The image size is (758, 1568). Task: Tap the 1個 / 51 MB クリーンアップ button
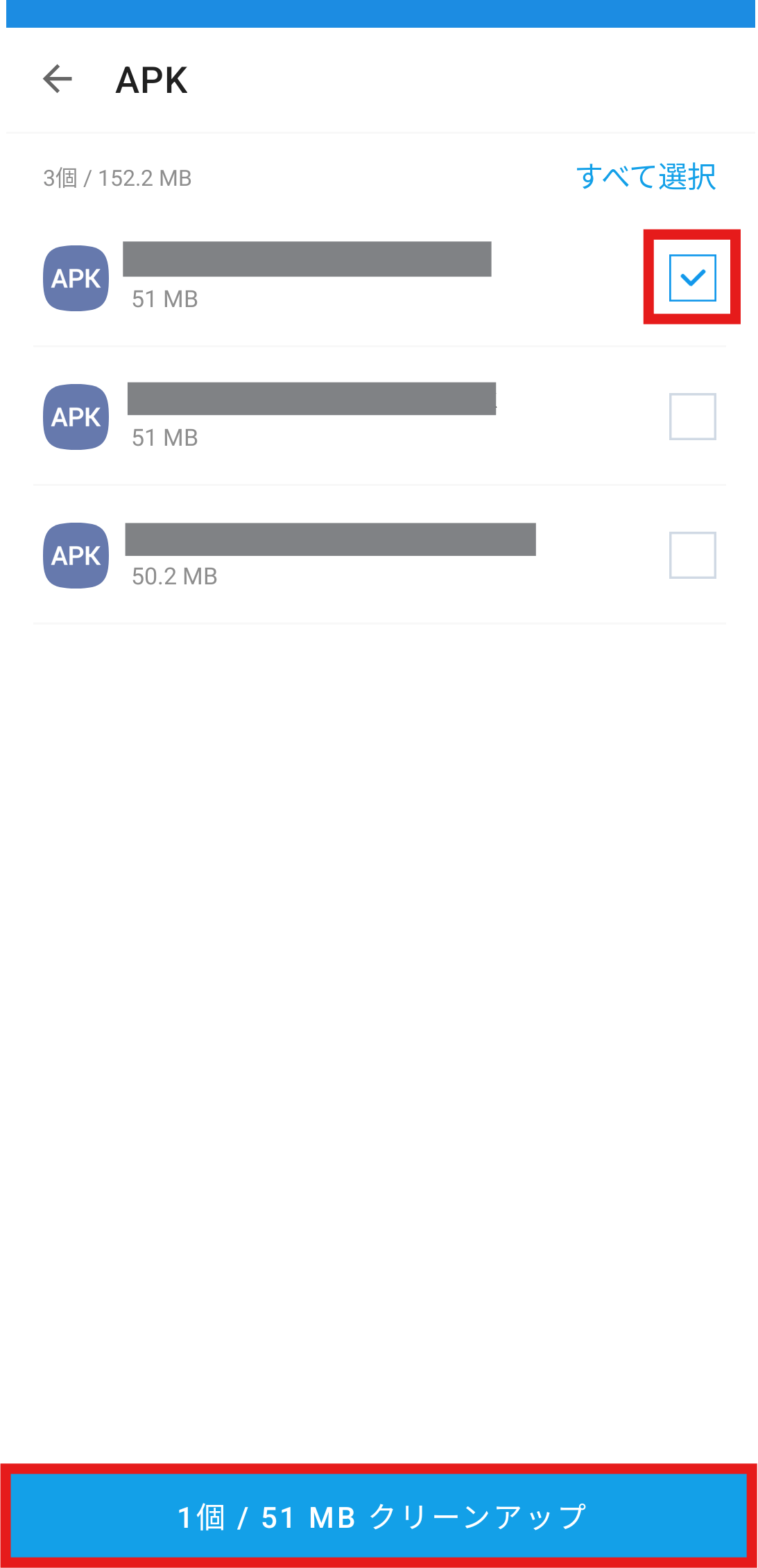click(x=379, y=1516)
